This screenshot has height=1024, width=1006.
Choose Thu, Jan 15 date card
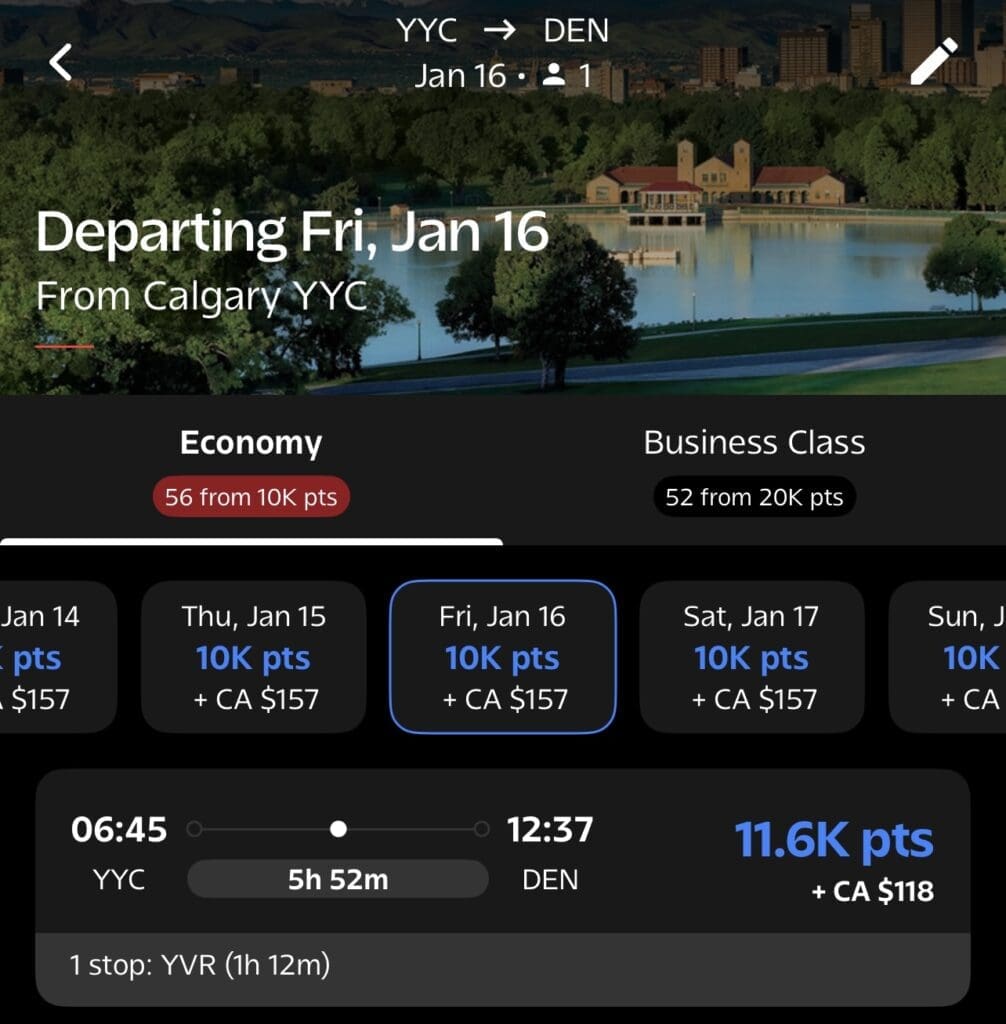pyautogui.click(x=254, y=657)
